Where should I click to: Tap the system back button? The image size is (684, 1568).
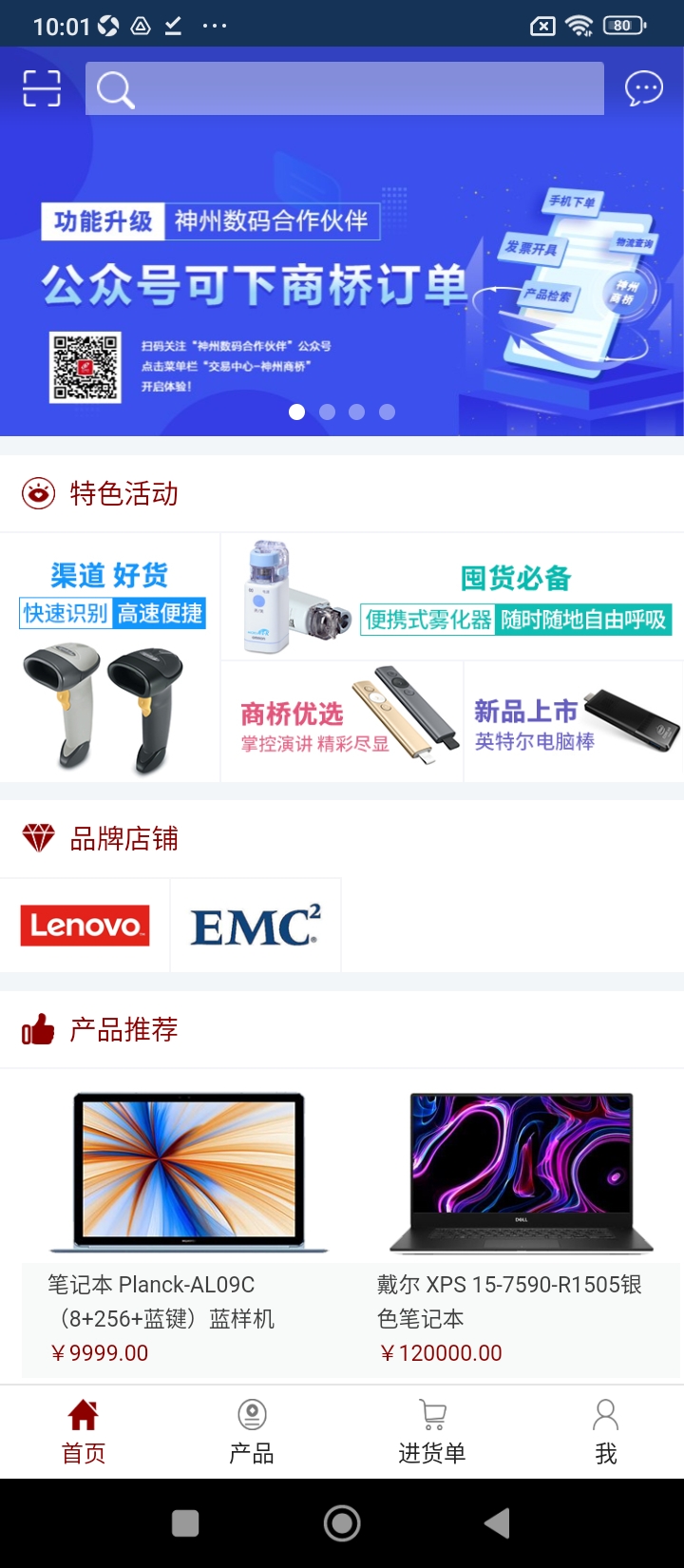point(497,1523)
